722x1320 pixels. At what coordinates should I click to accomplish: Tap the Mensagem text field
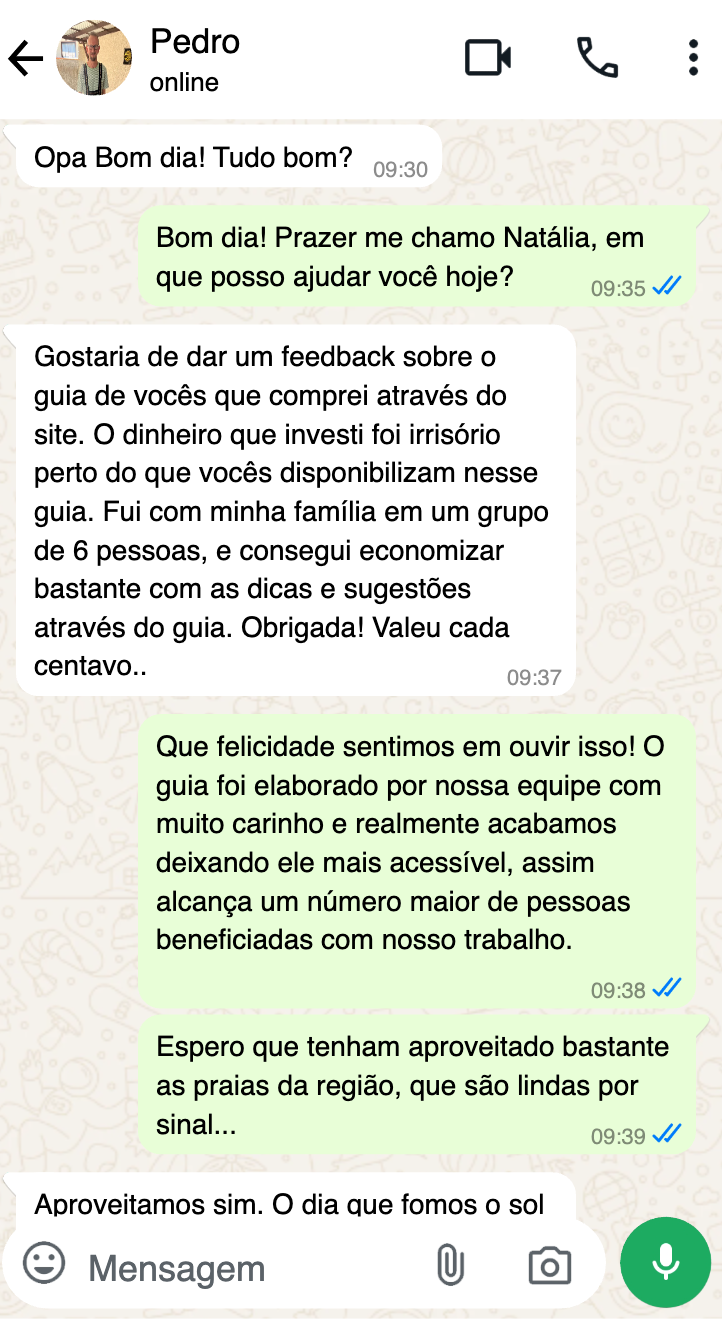(250, 1268)
